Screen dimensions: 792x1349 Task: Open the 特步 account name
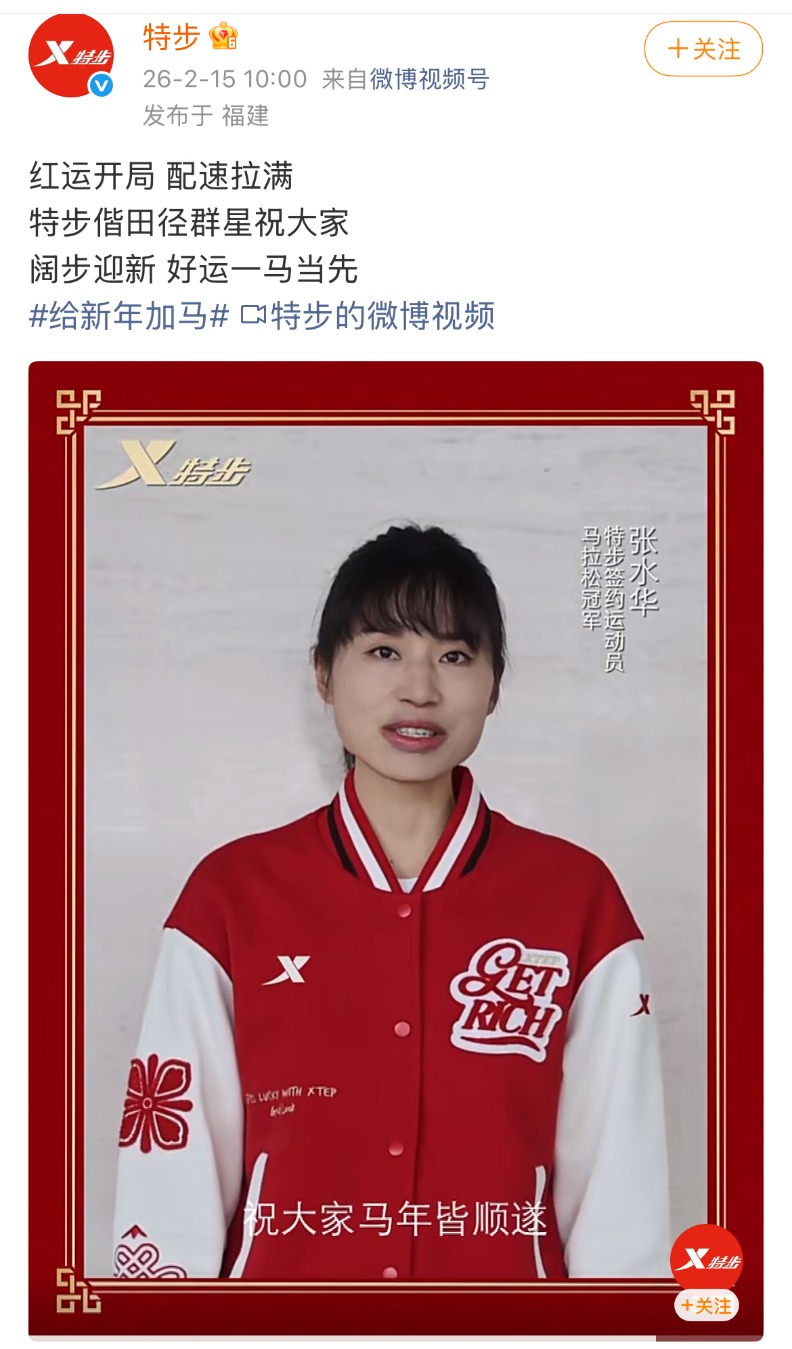[172, 37]
